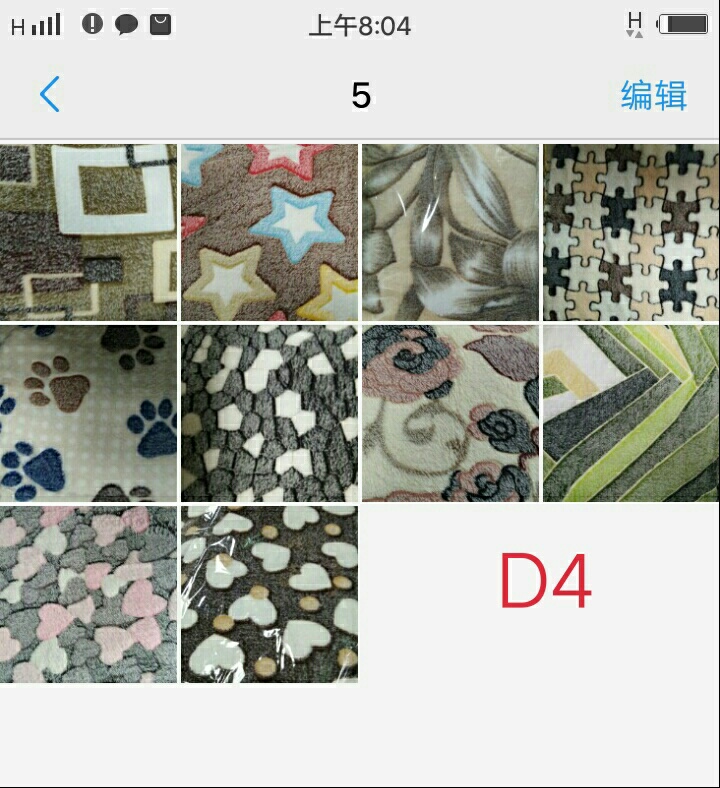Open the pink and gray hearts photo
This screenshot has height=788, width=720.
pyautogui.click(x=88, y=594)
